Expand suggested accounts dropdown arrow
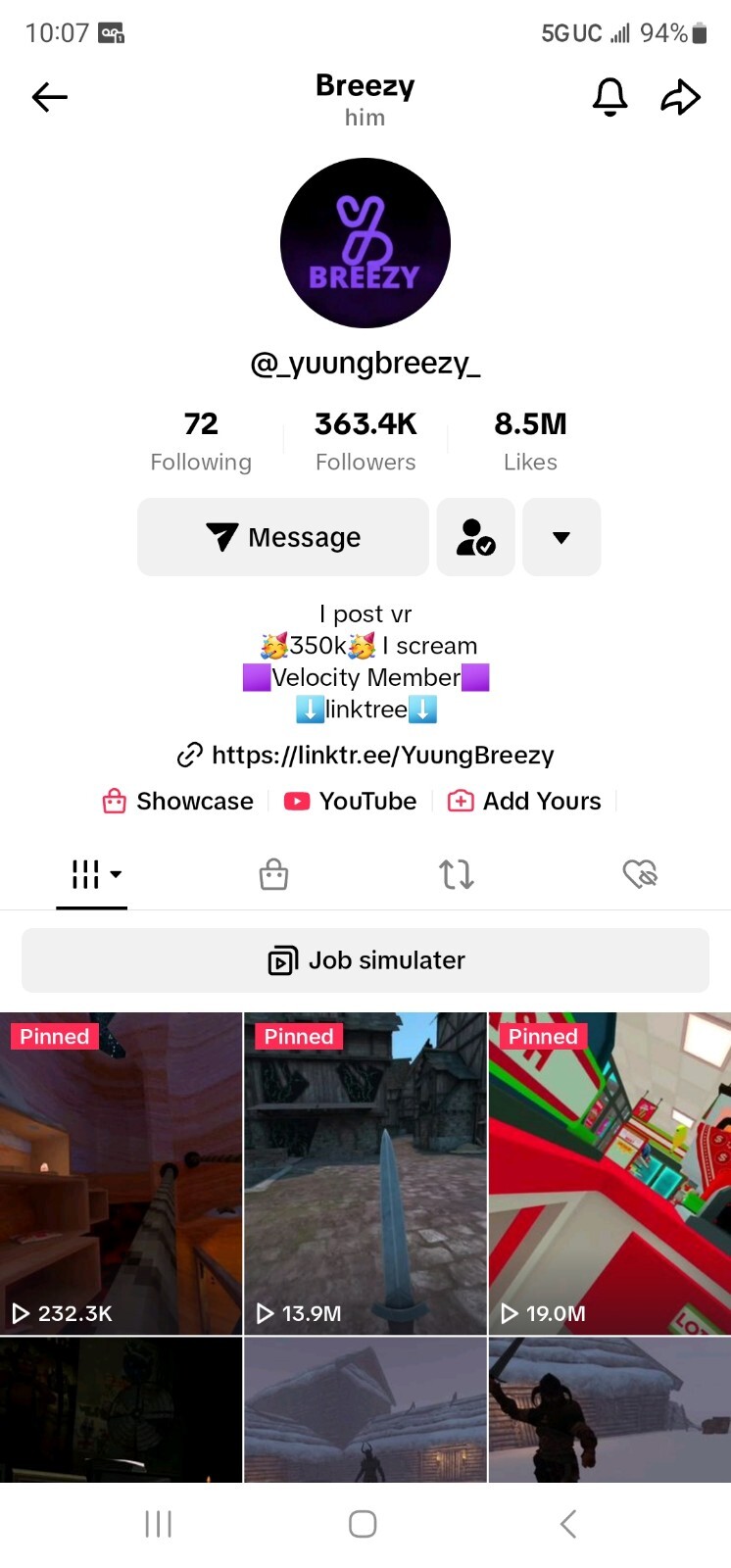This screenshot has height=1568, width=731. tap(561, 537)
